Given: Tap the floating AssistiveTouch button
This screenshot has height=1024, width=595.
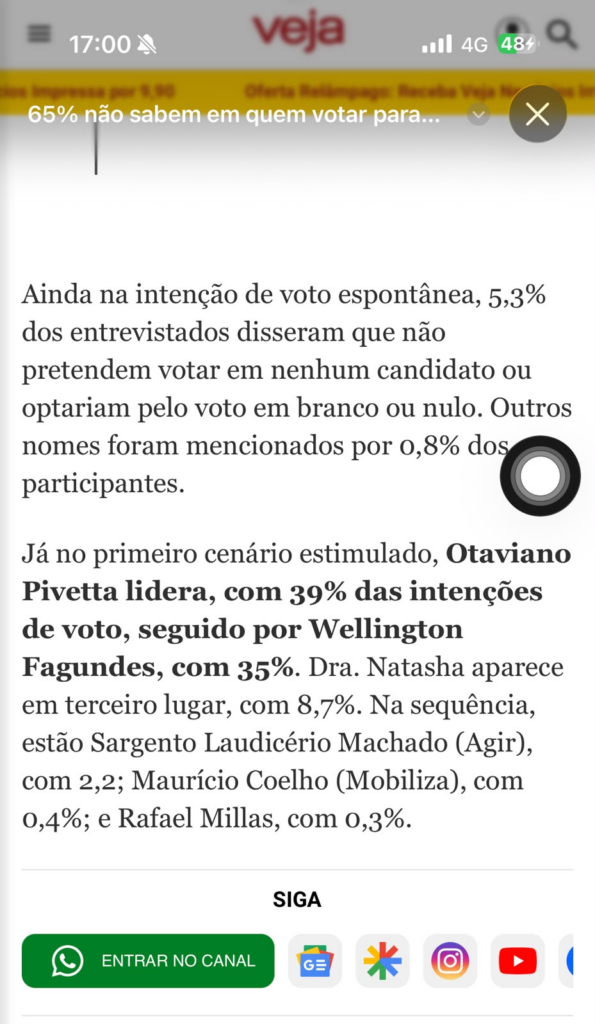Looking at the screenshot, I should (x=540, y=475).
